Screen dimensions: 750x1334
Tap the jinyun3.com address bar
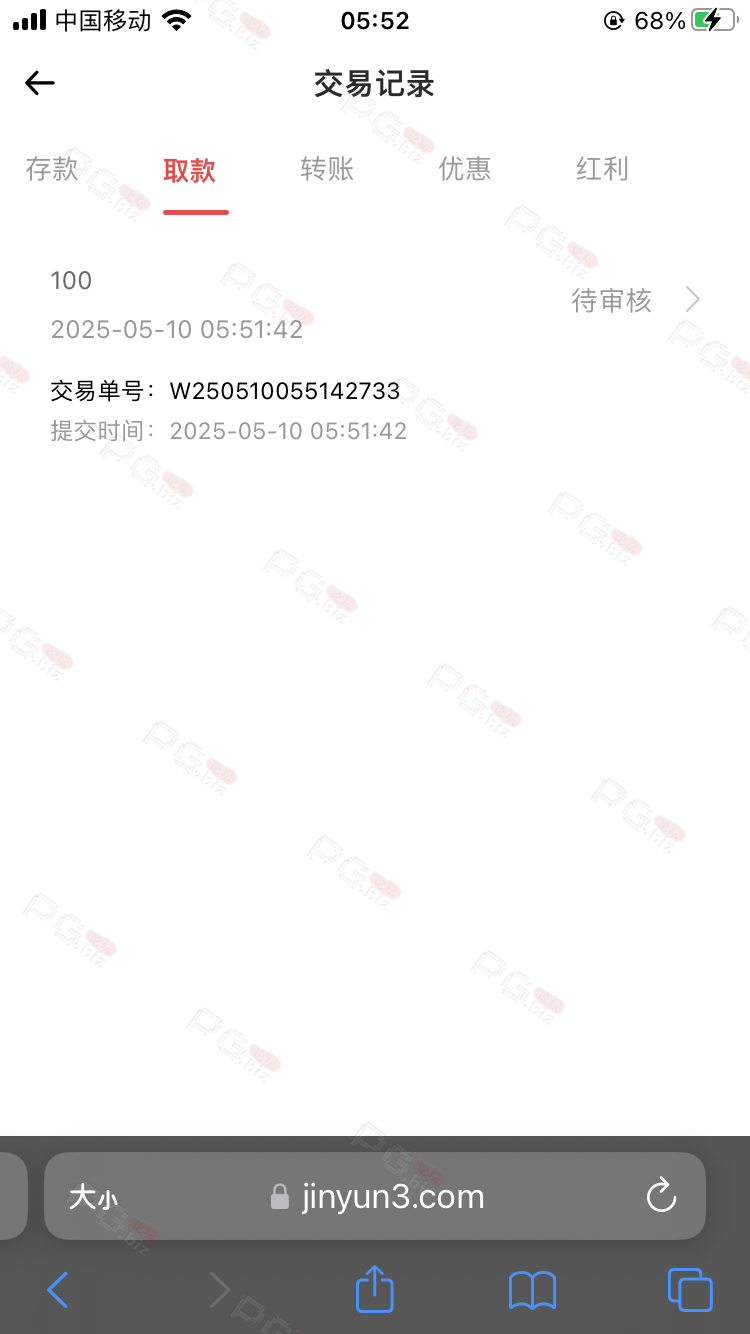point(377,1196)
